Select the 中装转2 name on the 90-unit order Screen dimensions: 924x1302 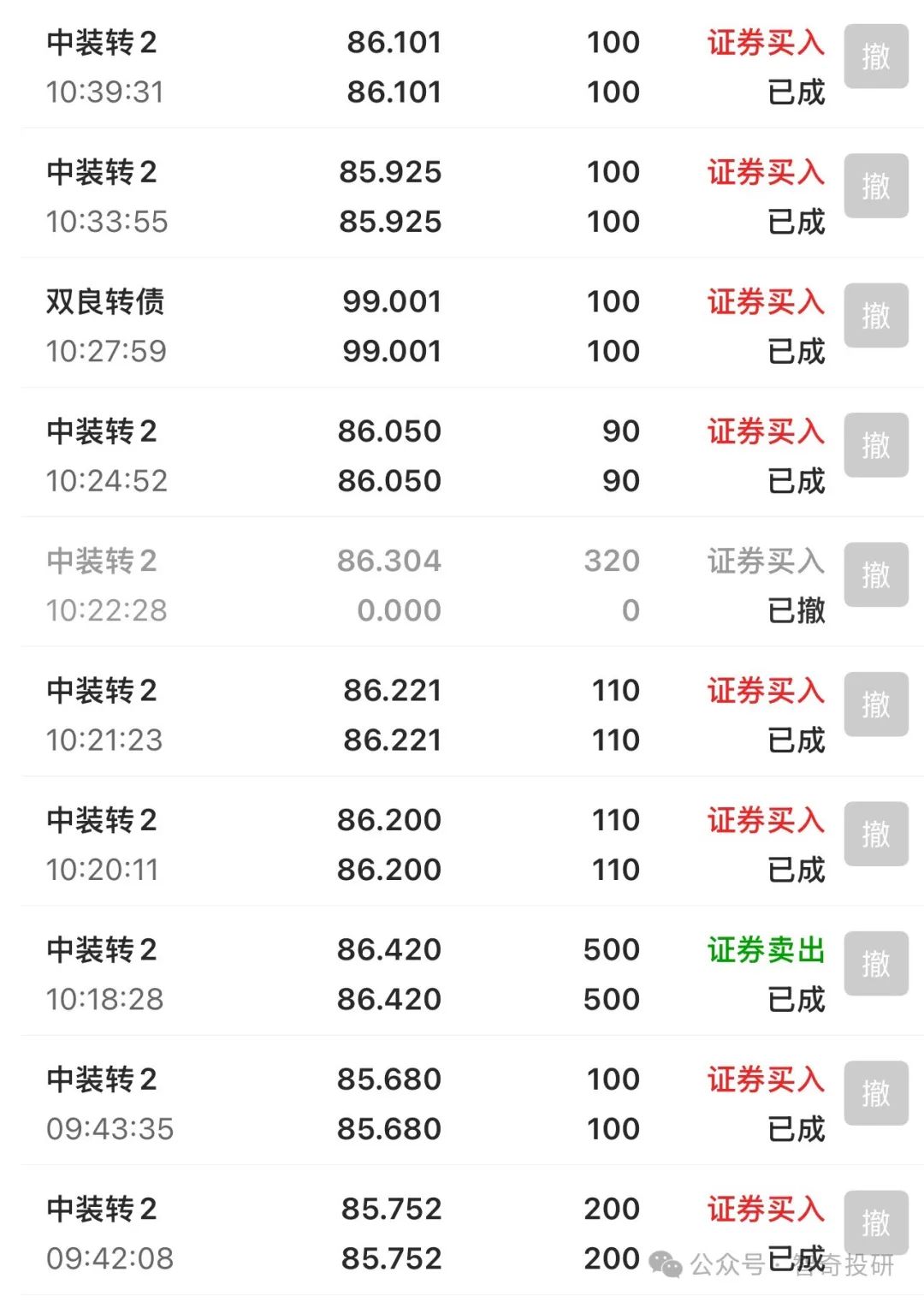103,431
